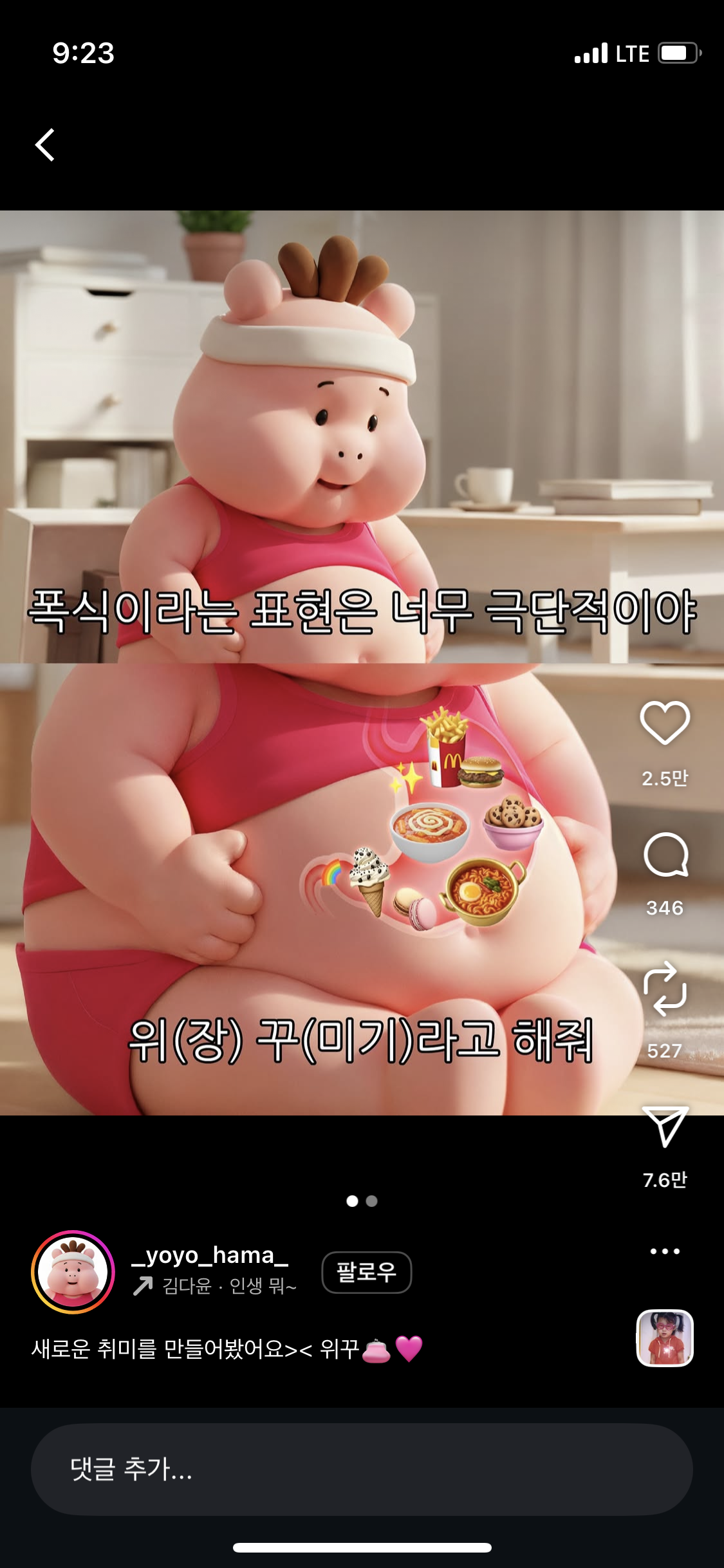Tap the audio thumbnail with the girl photo
Image resolution: width=724 pixels, height=1568 pixels.
coord(665,1338)
